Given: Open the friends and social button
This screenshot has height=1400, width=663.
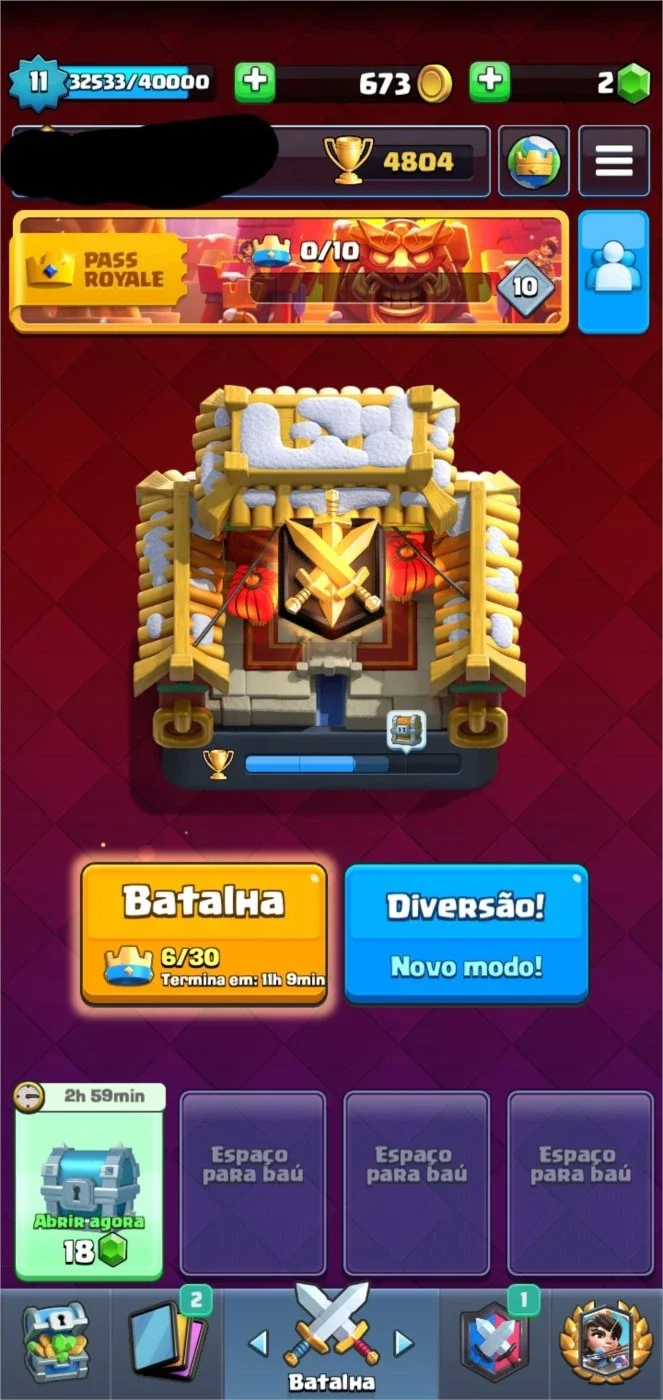Looking at the screenshot, I should 614,271.
